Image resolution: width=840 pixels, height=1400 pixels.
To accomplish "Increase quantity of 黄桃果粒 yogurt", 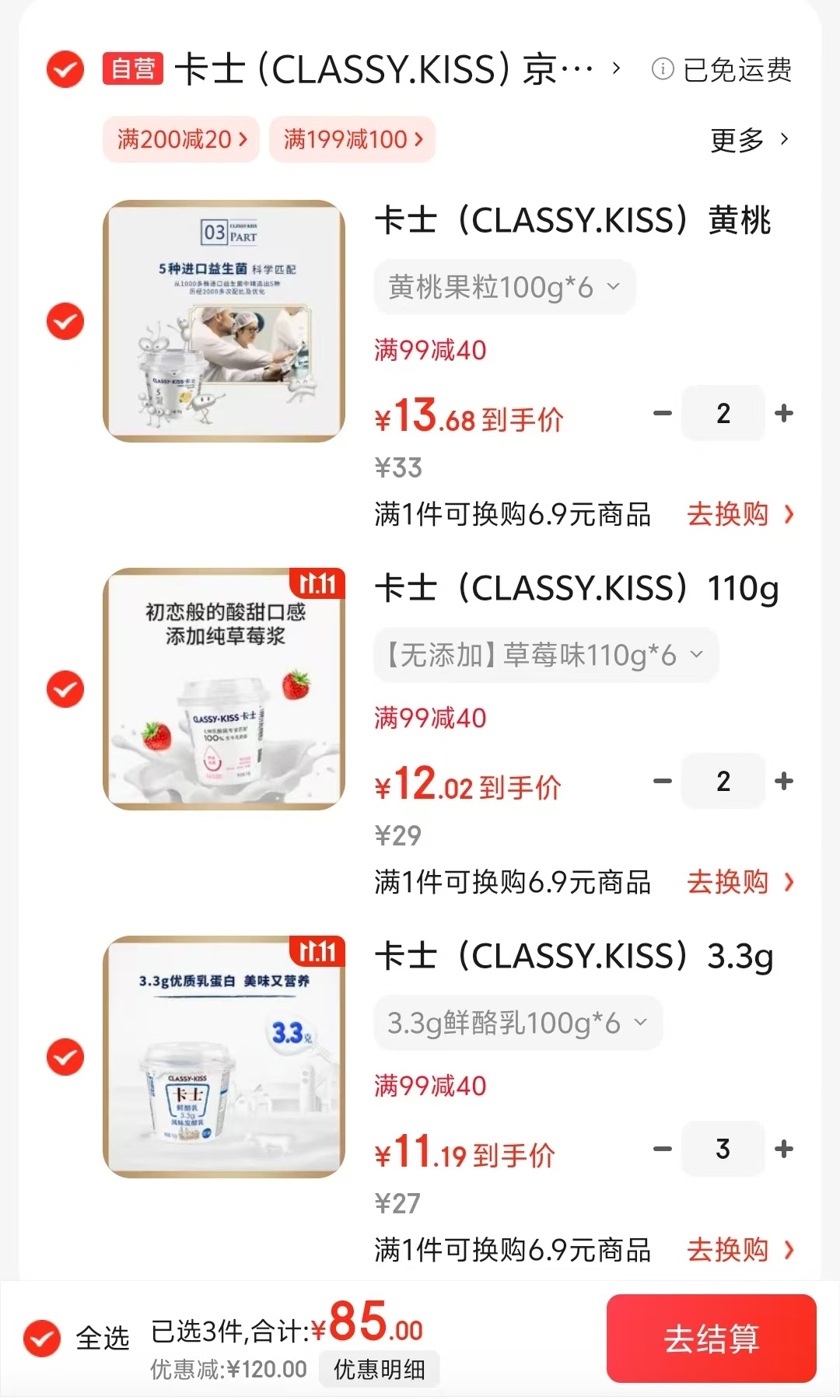I will (784, 413).
